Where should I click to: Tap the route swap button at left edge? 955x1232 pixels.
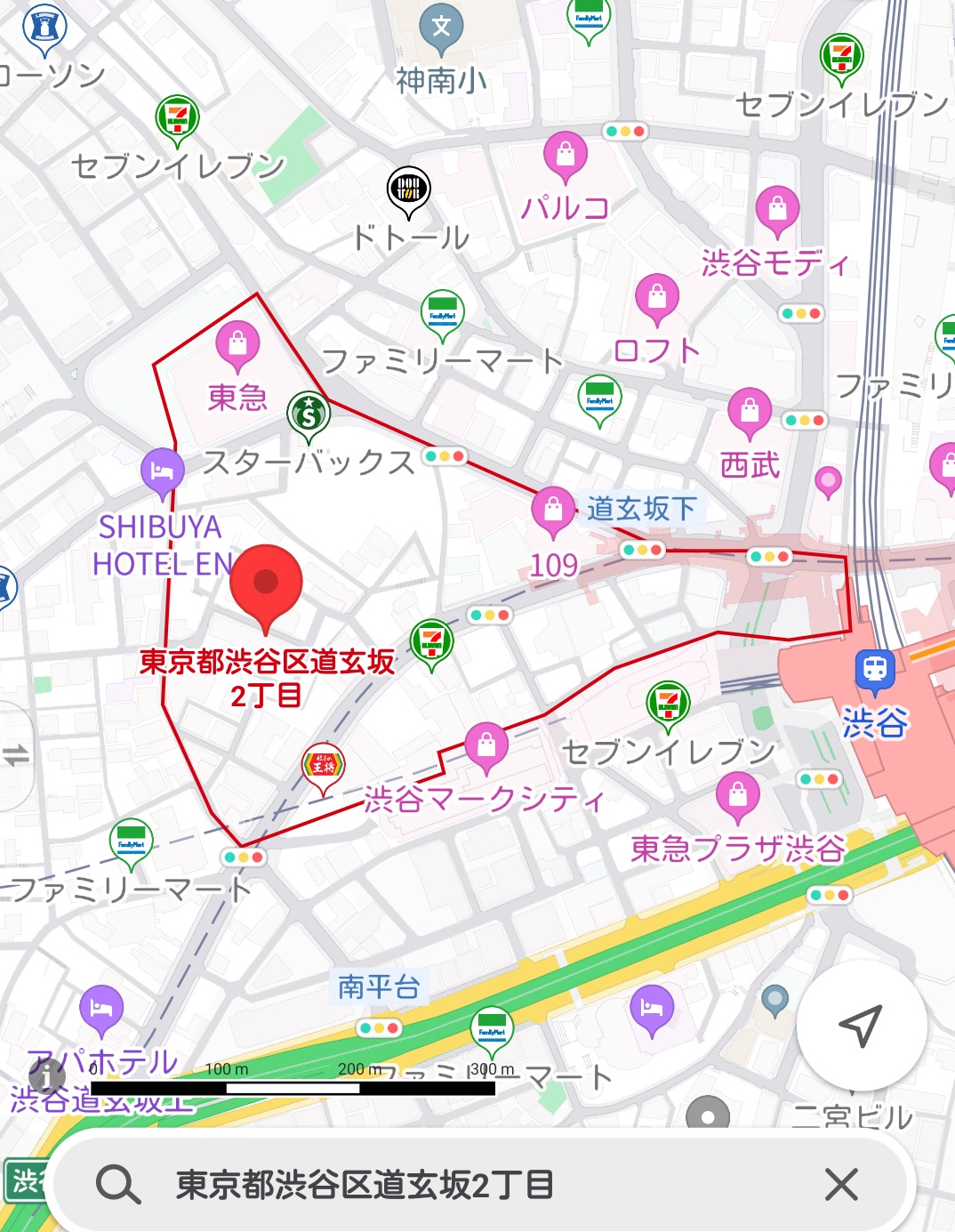tap(14, 756)
